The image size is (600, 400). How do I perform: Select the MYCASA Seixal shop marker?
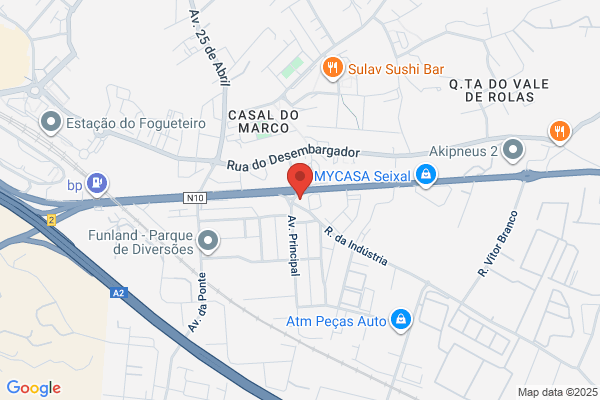[x=426, y=176]
